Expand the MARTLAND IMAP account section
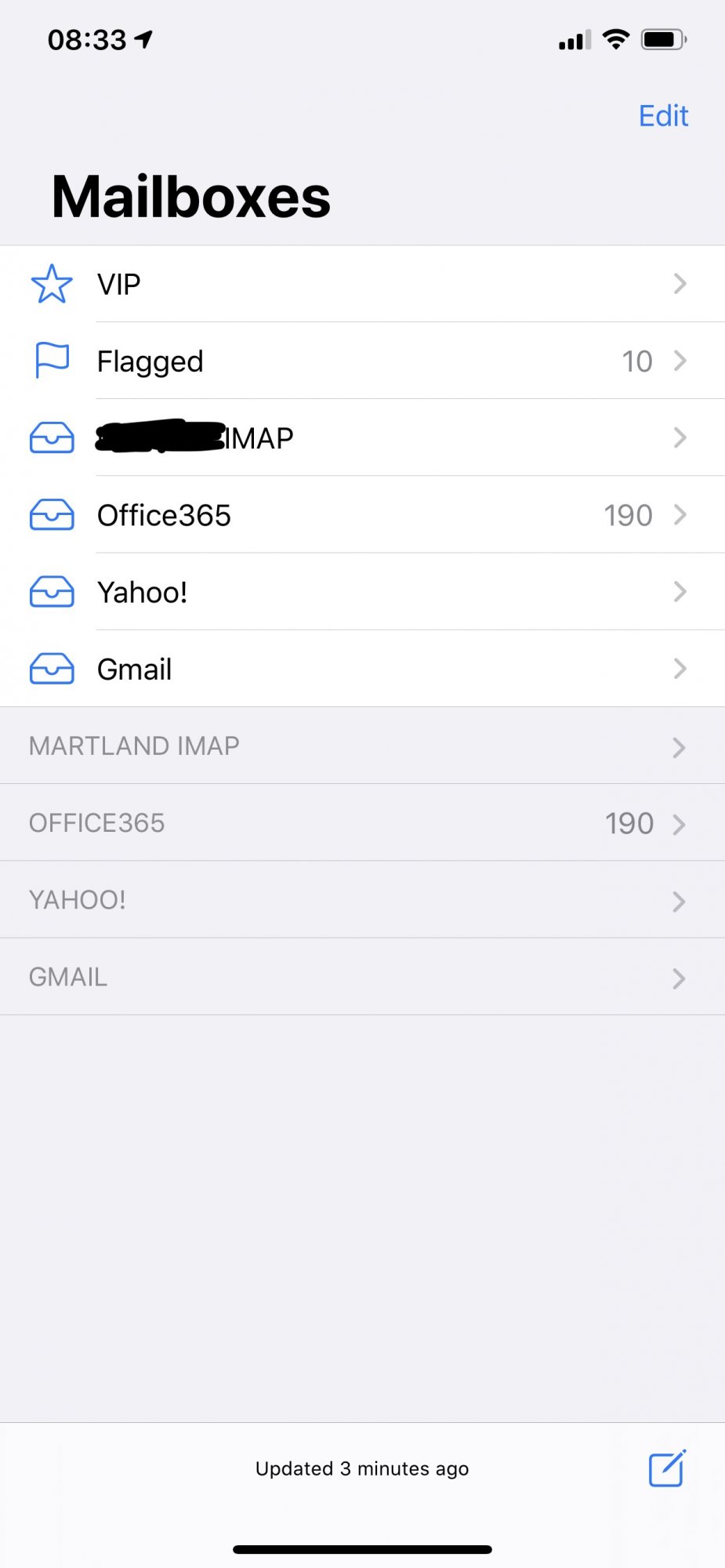The height and width of the screenshot is (1568, 725). point(362,746)
